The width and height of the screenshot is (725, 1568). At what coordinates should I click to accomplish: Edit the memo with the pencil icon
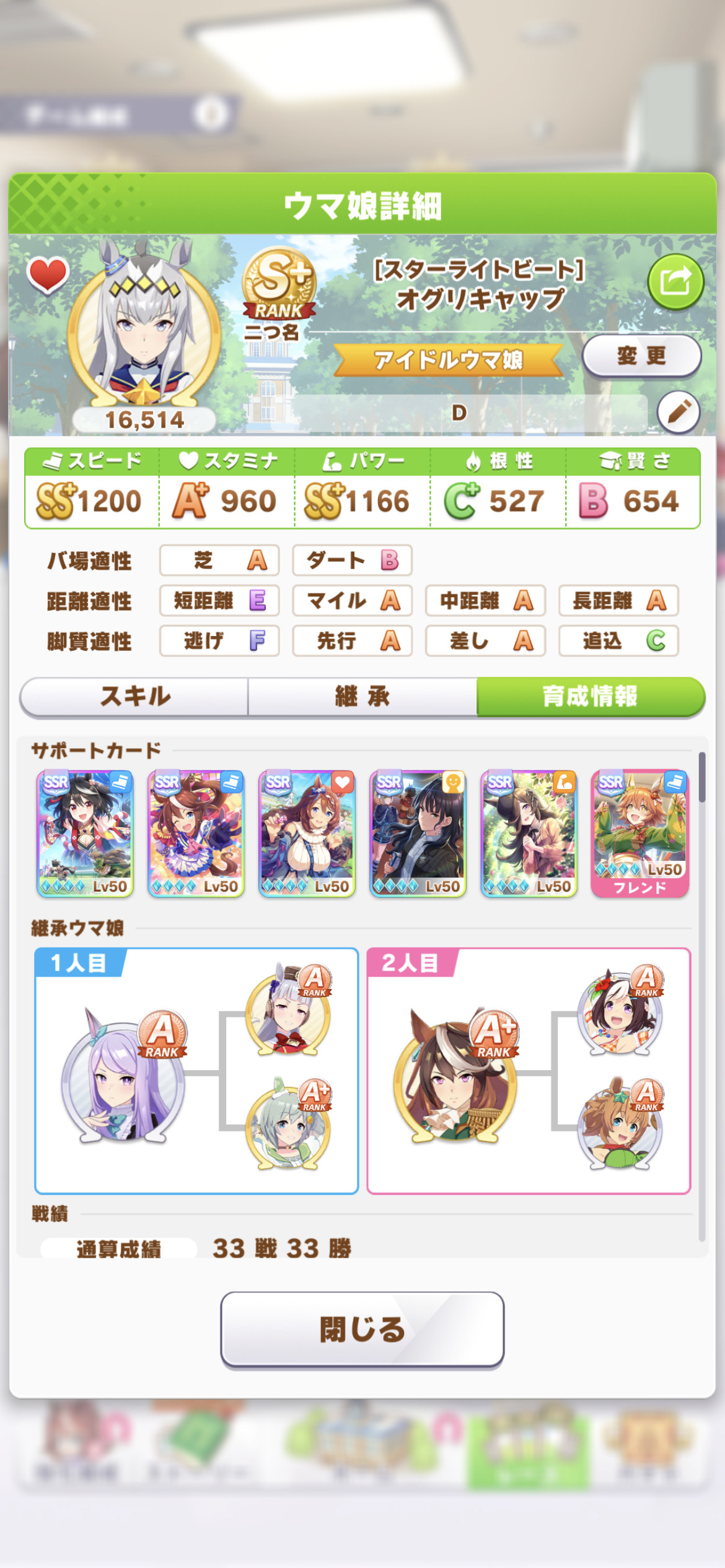(679, 412)
